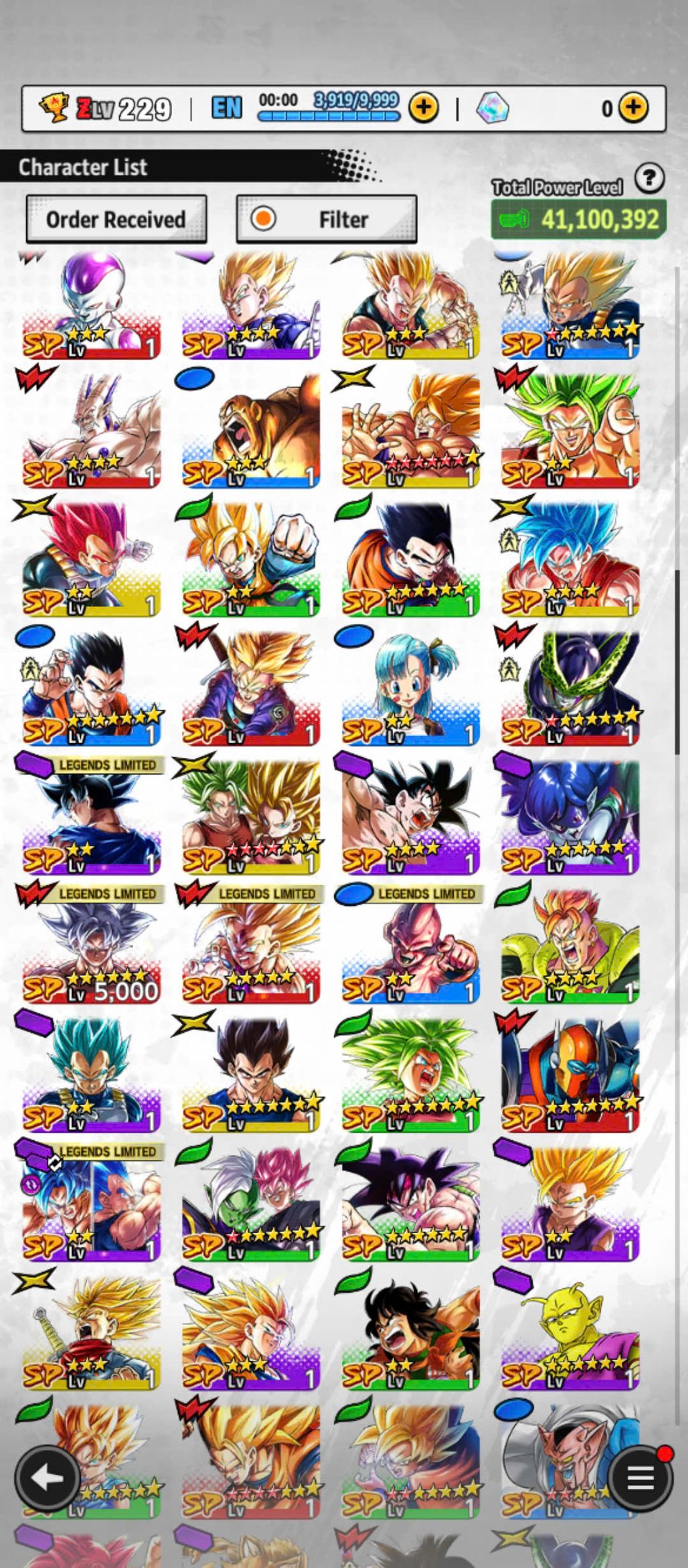Open the Perfect Cell character card
The image size is (688, 1568).
click(x=570, y=690)
